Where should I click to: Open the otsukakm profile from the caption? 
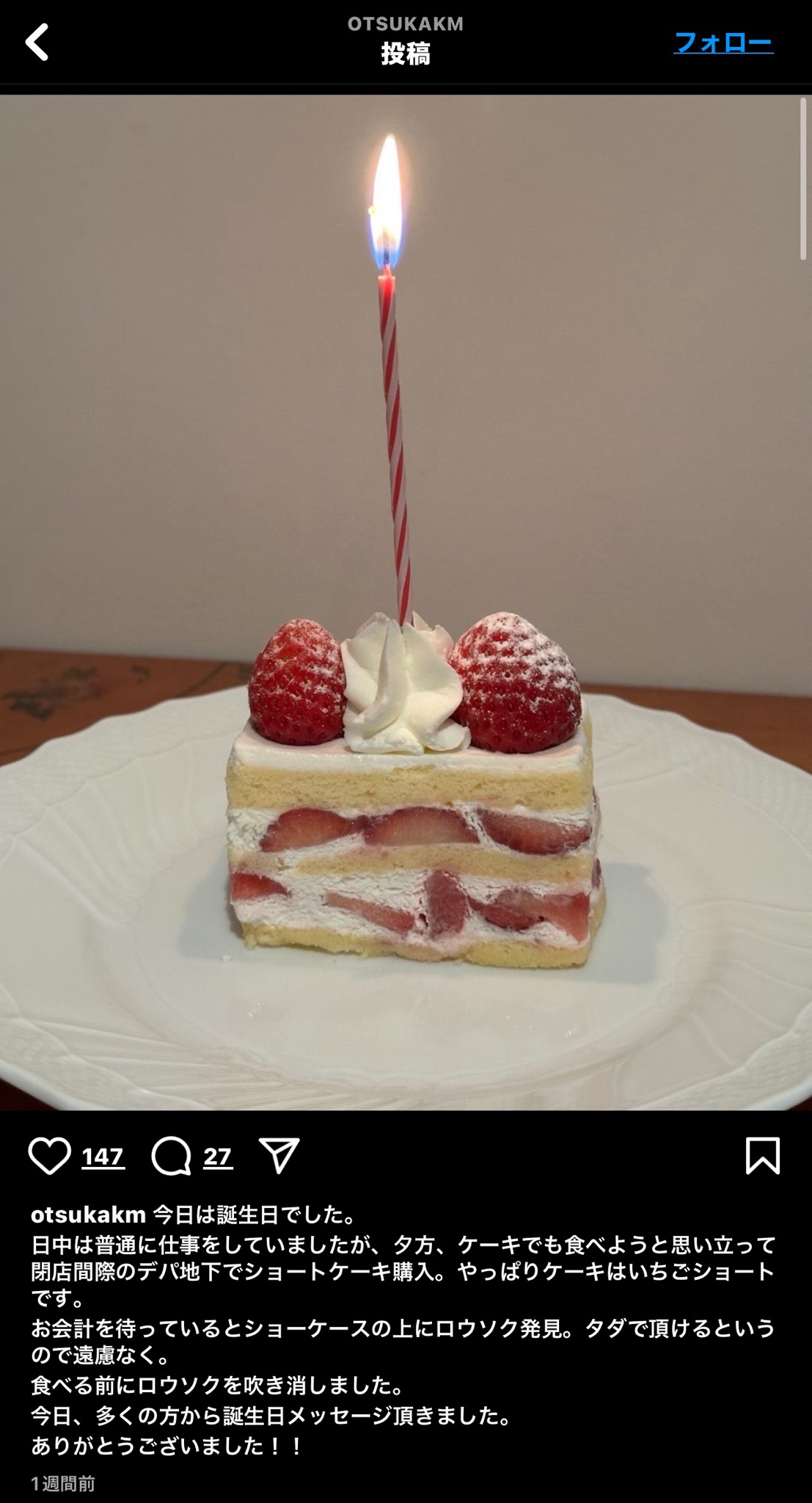88,1215
